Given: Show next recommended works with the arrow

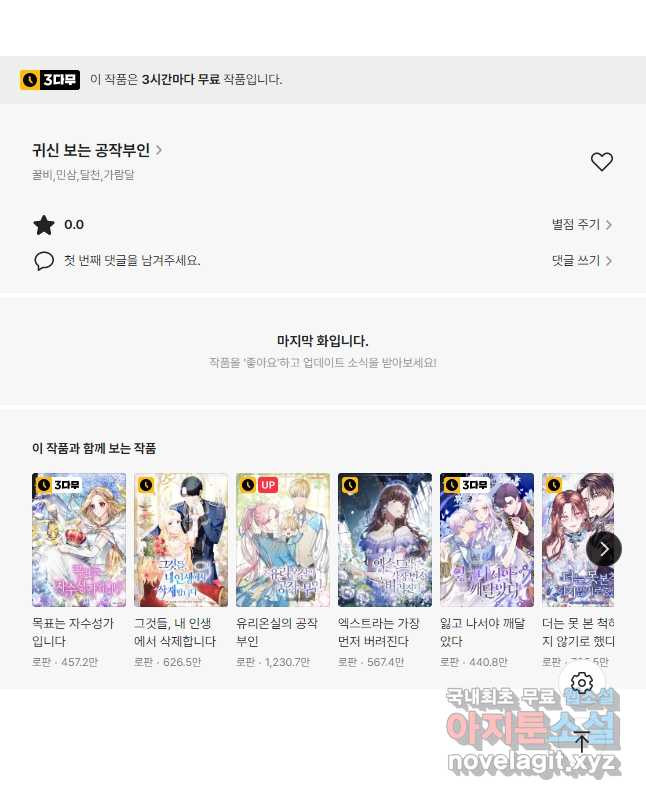Looking at the screenshot, I should [x=604, y=549].
